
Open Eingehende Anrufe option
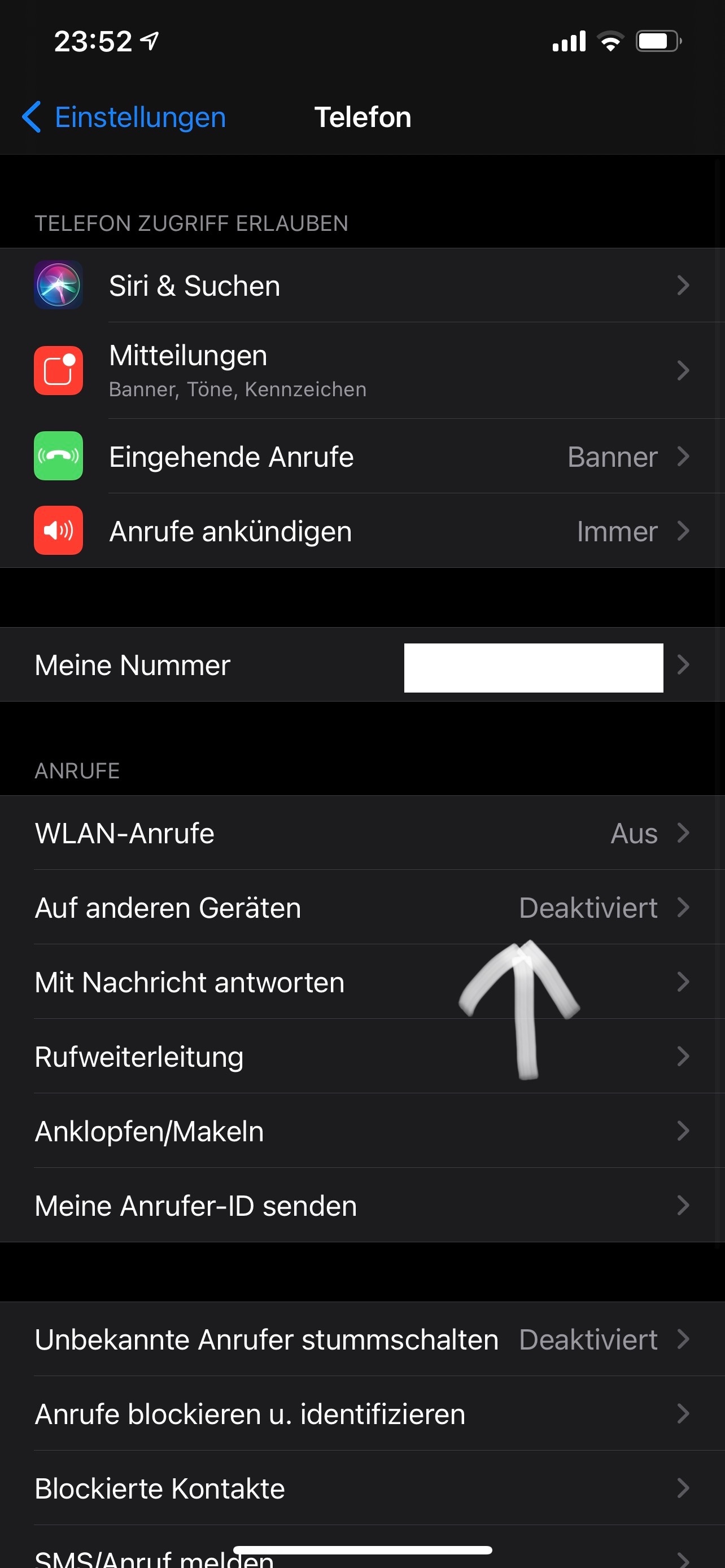362,457
